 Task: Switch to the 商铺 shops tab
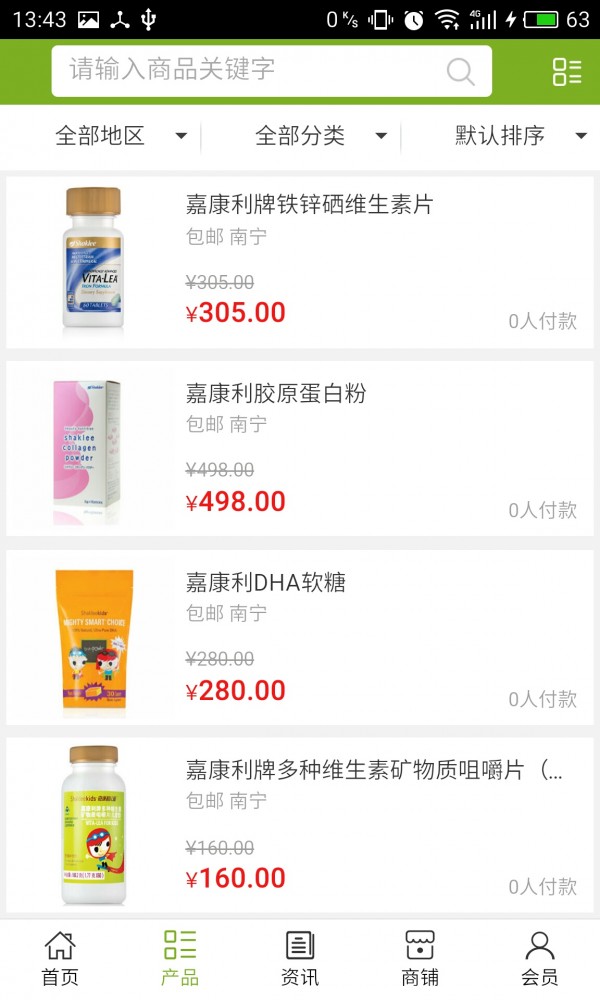(420, 958)
